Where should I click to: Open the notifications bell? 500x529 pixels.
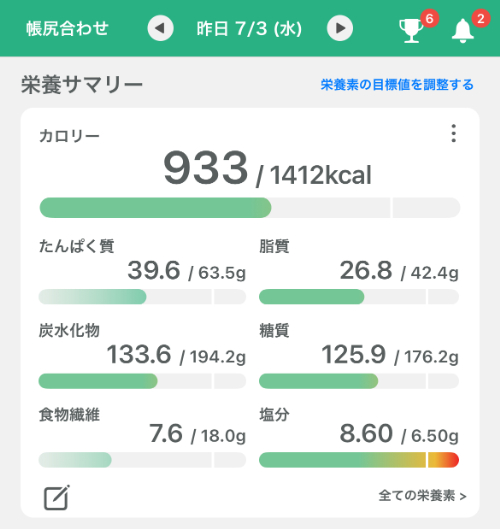coord(463,31)
